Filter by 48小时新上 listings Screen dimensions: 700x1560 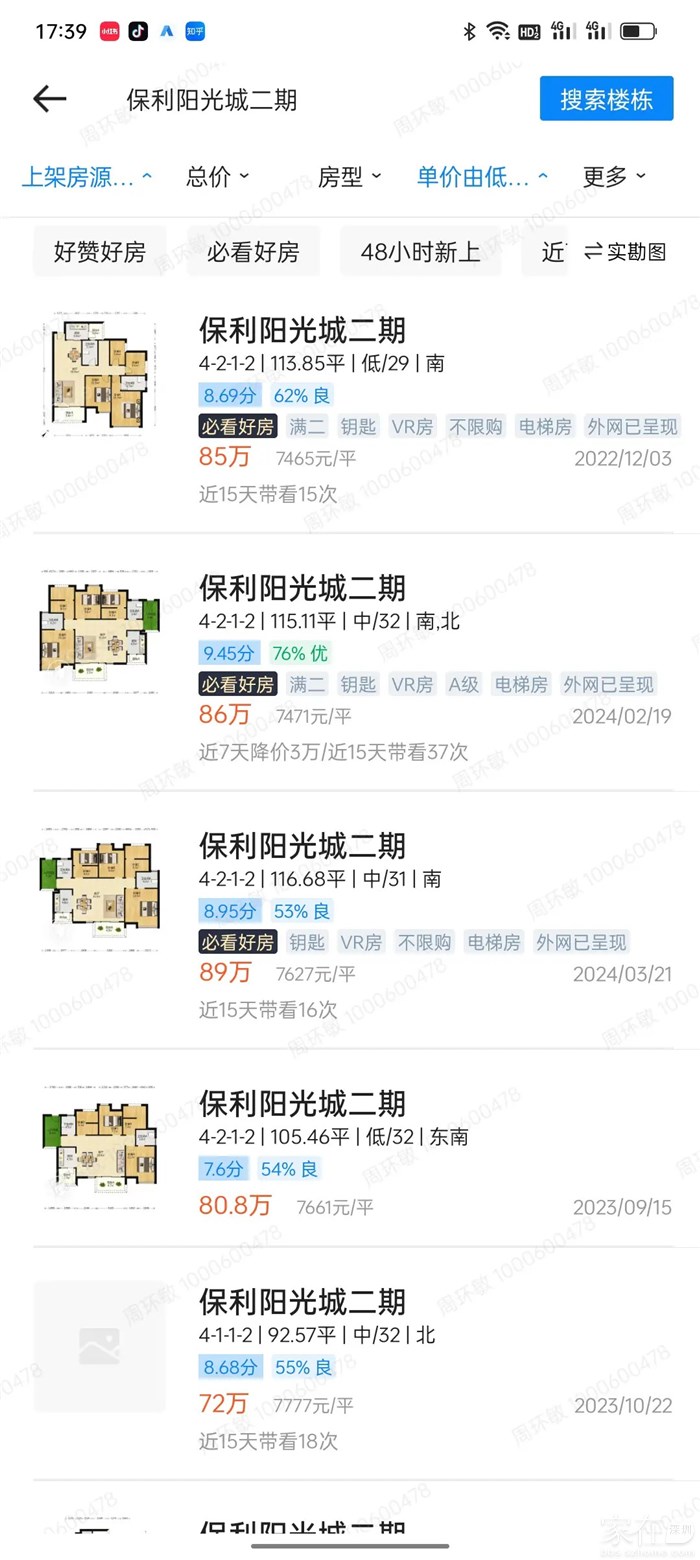[420, 252]
